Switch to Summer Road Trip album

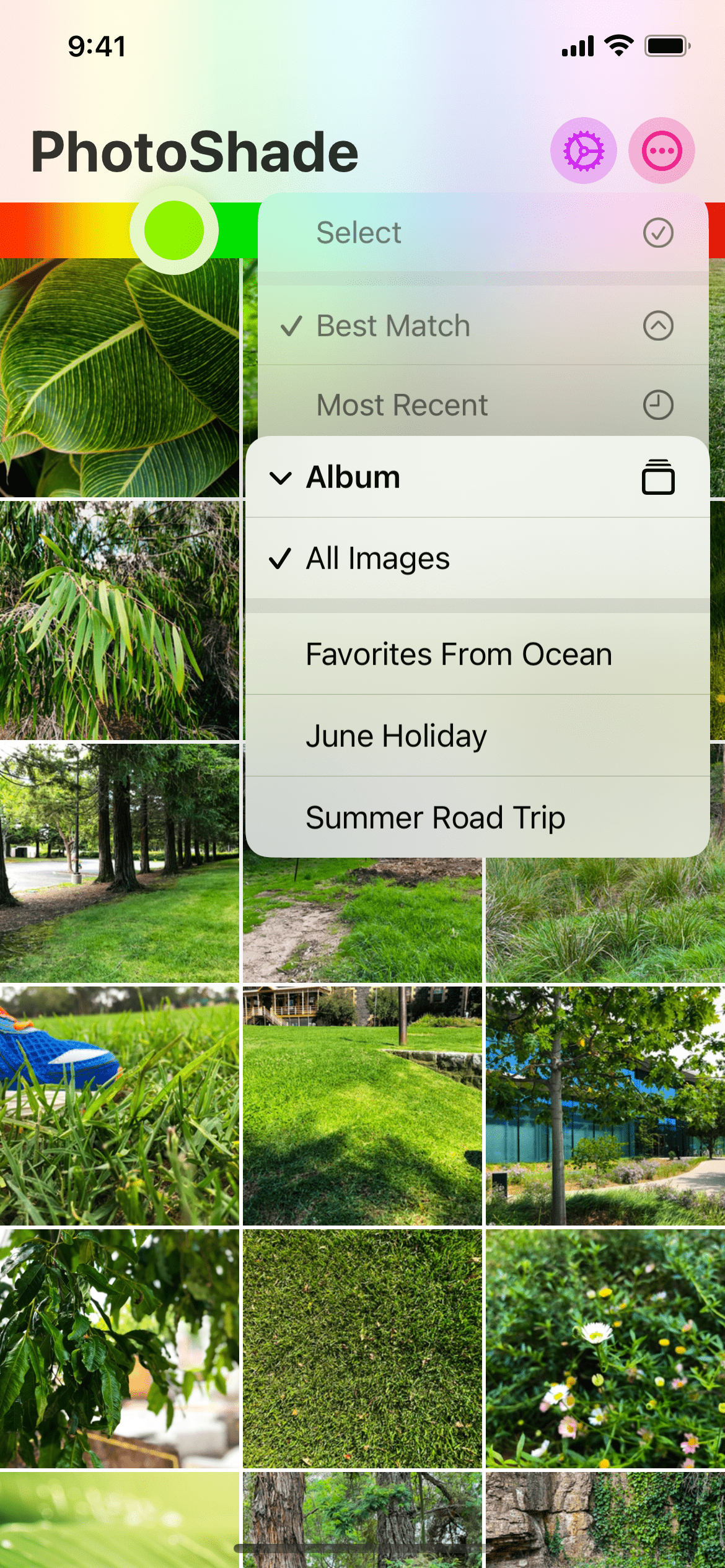click(477, 817)
